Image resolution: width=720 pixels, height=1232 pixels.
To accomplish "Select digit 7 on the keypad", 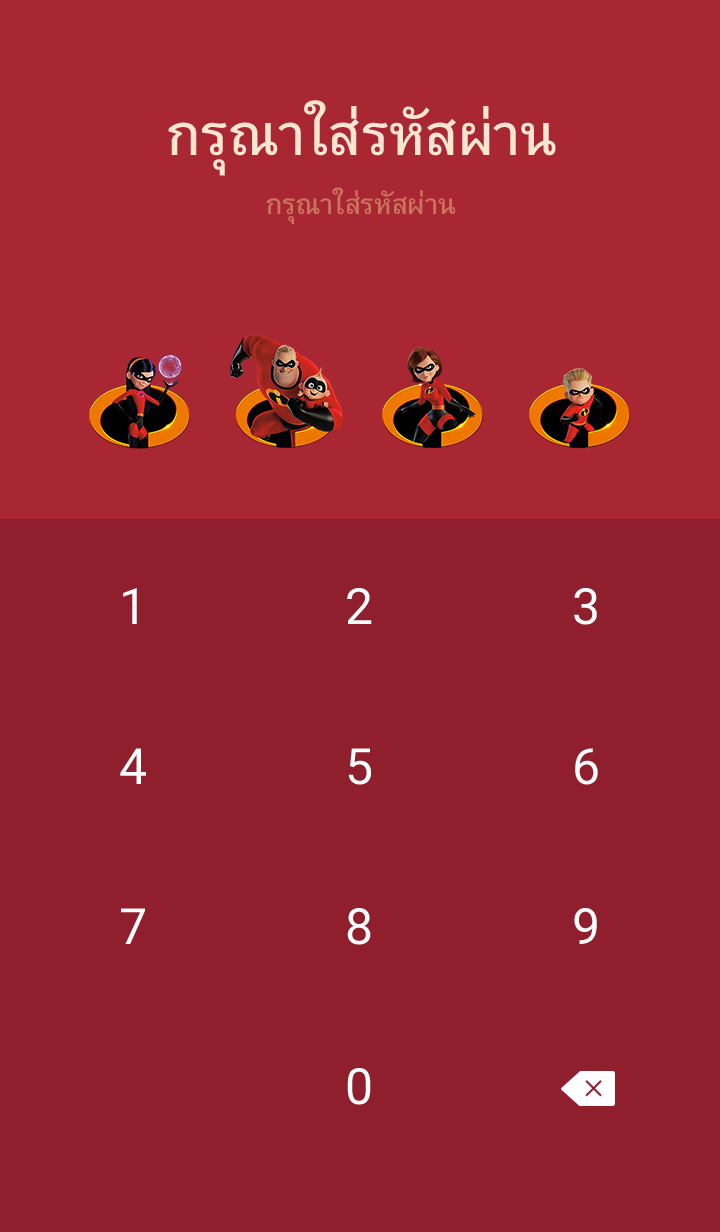I will tap(133, 927).
